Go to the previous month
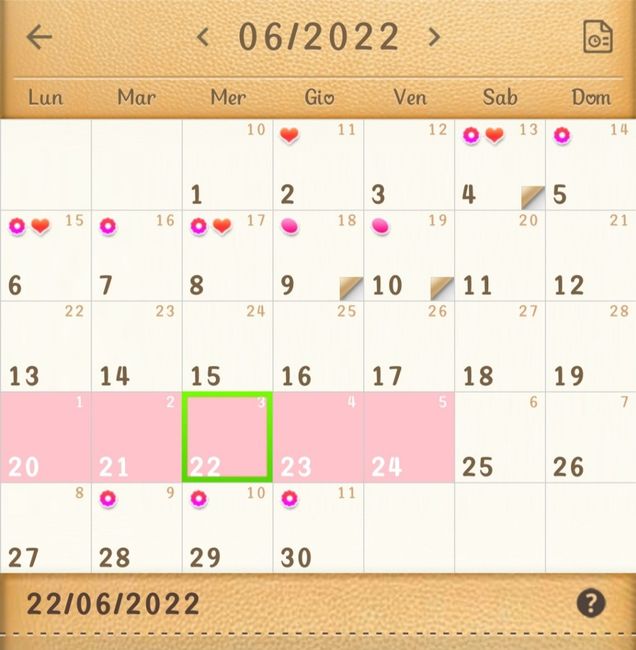The image size is (636, 650). click(x=204, y=38)
